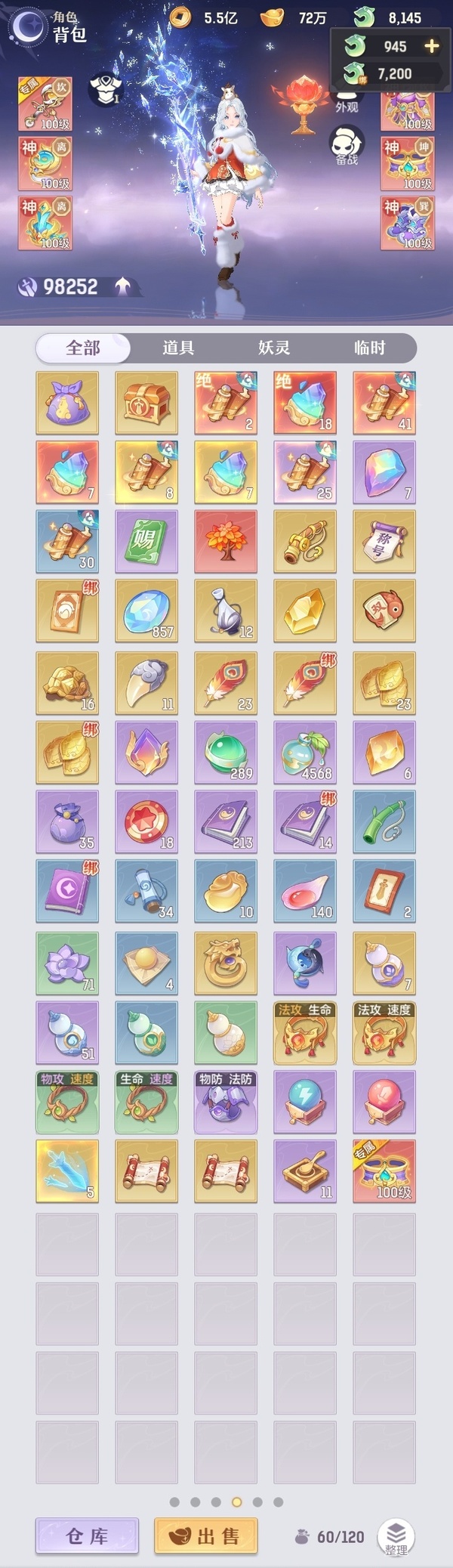Select the 法攻 生命 necklace item
The width and height of the screenshot is (453, 1568).
pyautogui.click(x=305, y=1033)
